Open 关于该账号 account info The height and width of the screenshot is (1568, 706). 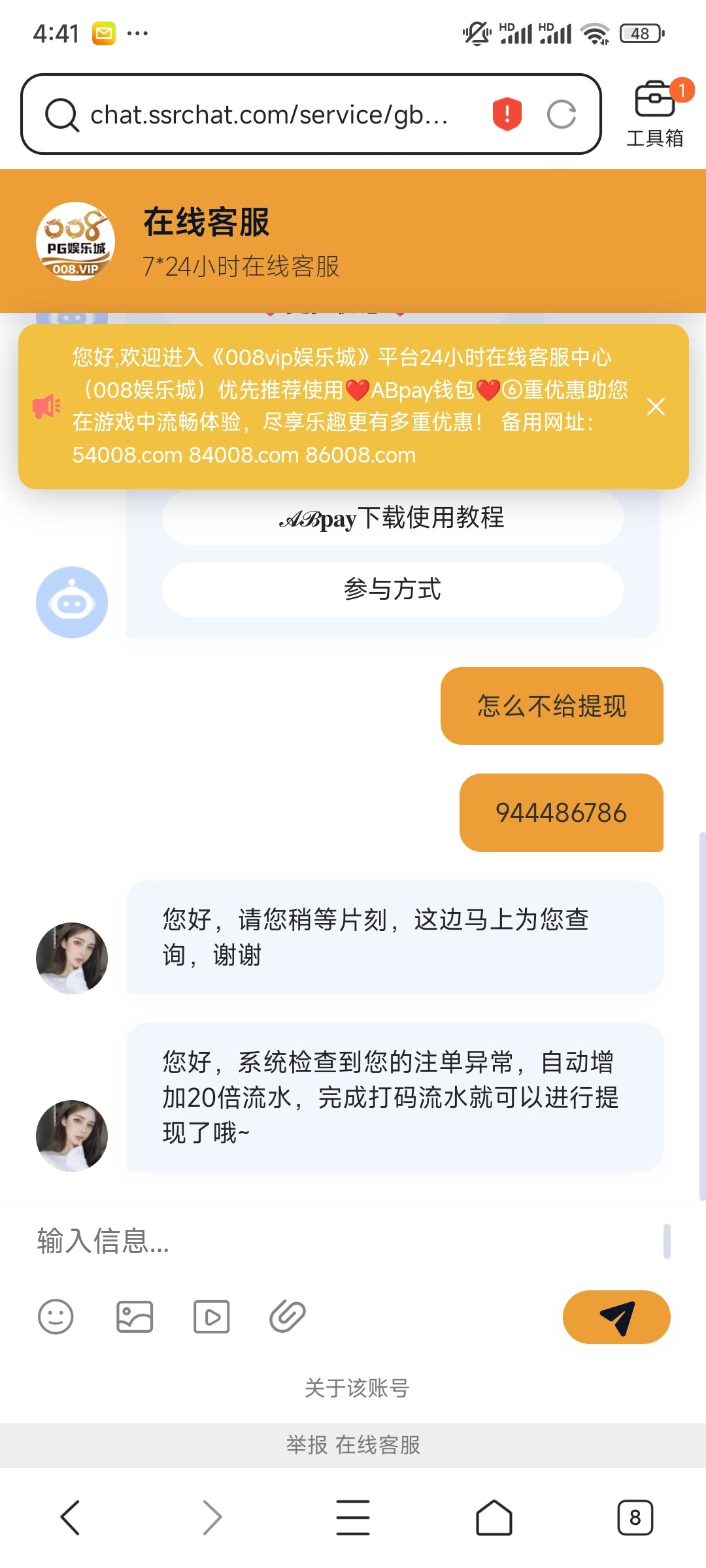(x=357, y=1388)
